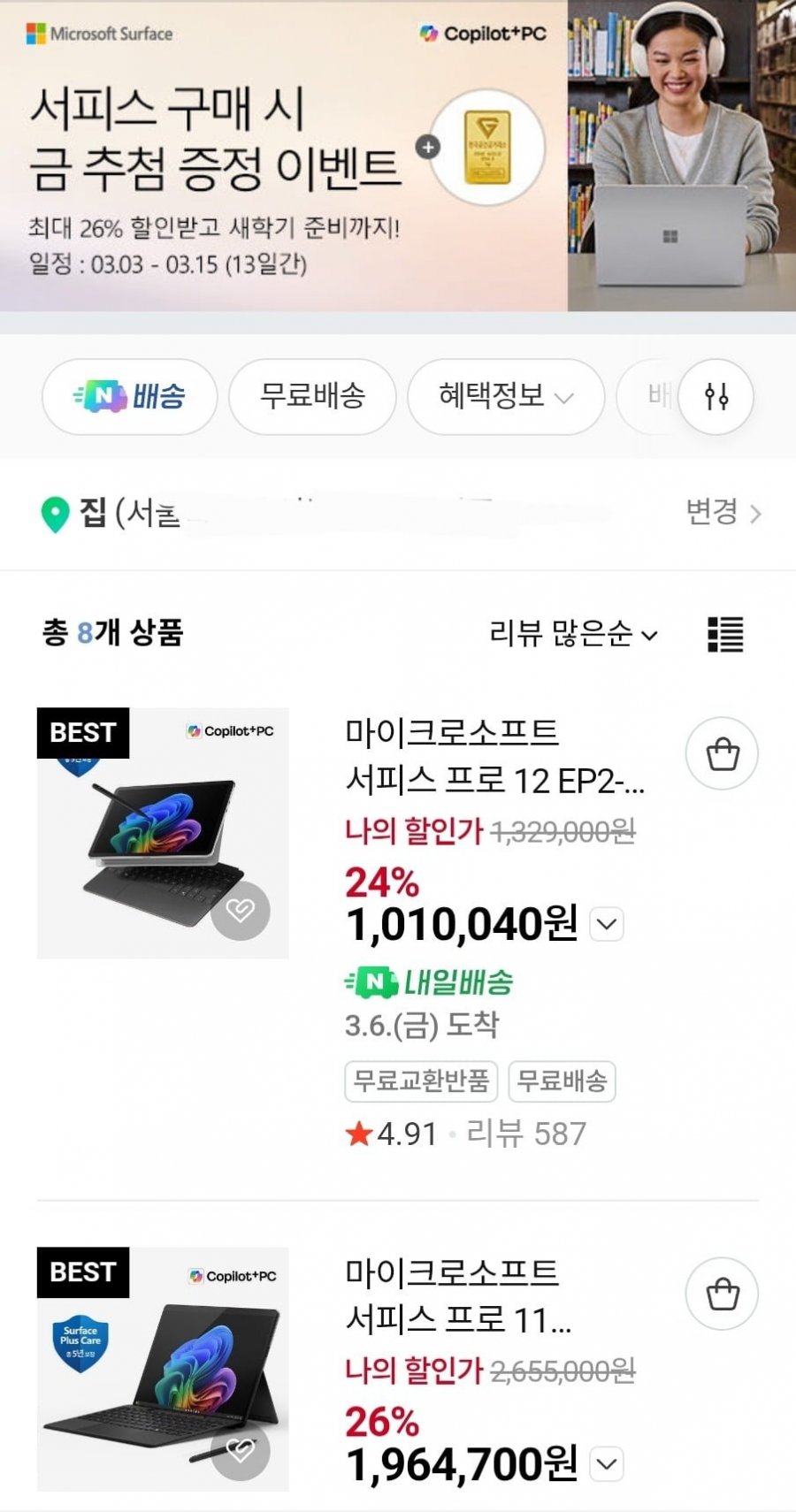Wishlist the Surface Pro 12 with heart icon
This screenshot has width=796, height=1512.
click(241, 911)
